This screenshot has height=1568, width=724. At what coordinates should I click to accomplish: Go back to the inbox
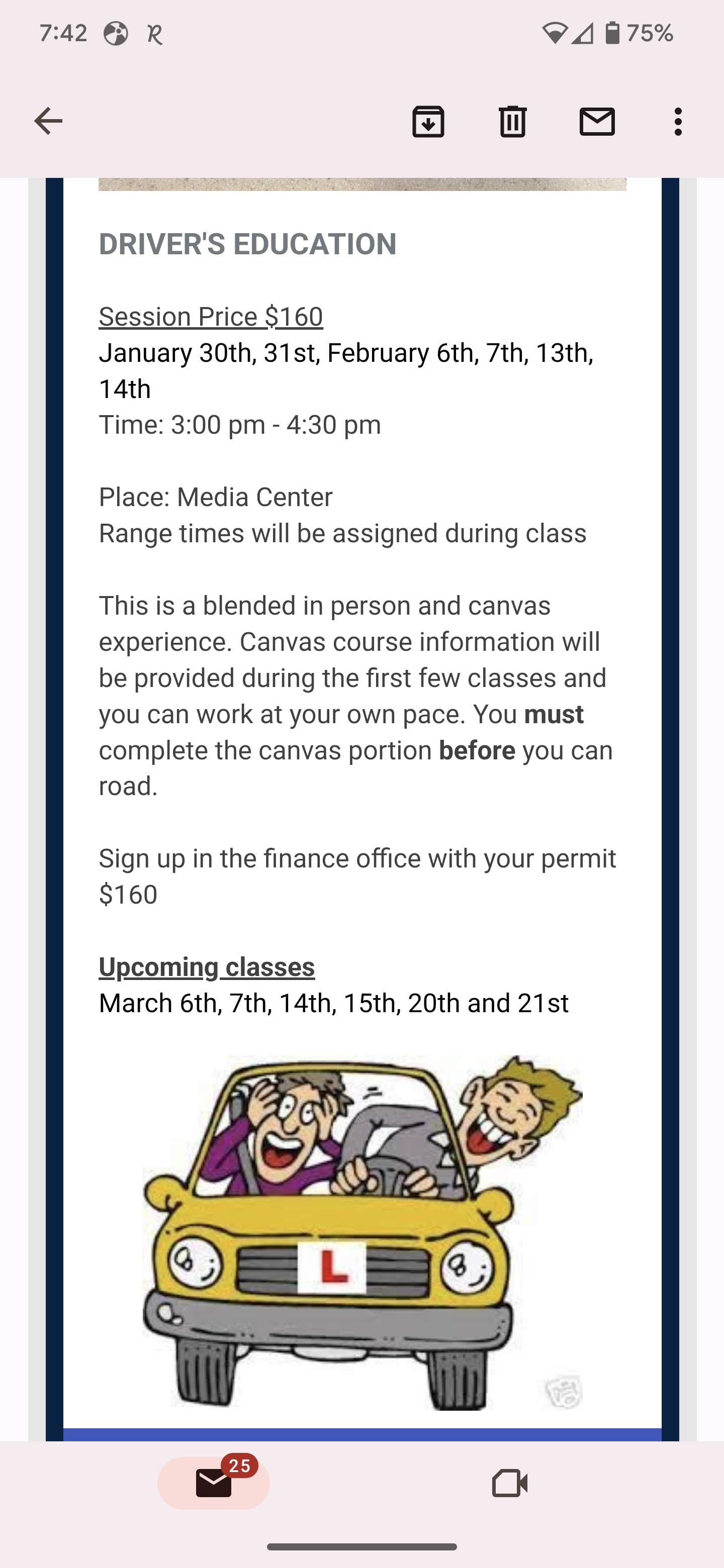[48, 121]
